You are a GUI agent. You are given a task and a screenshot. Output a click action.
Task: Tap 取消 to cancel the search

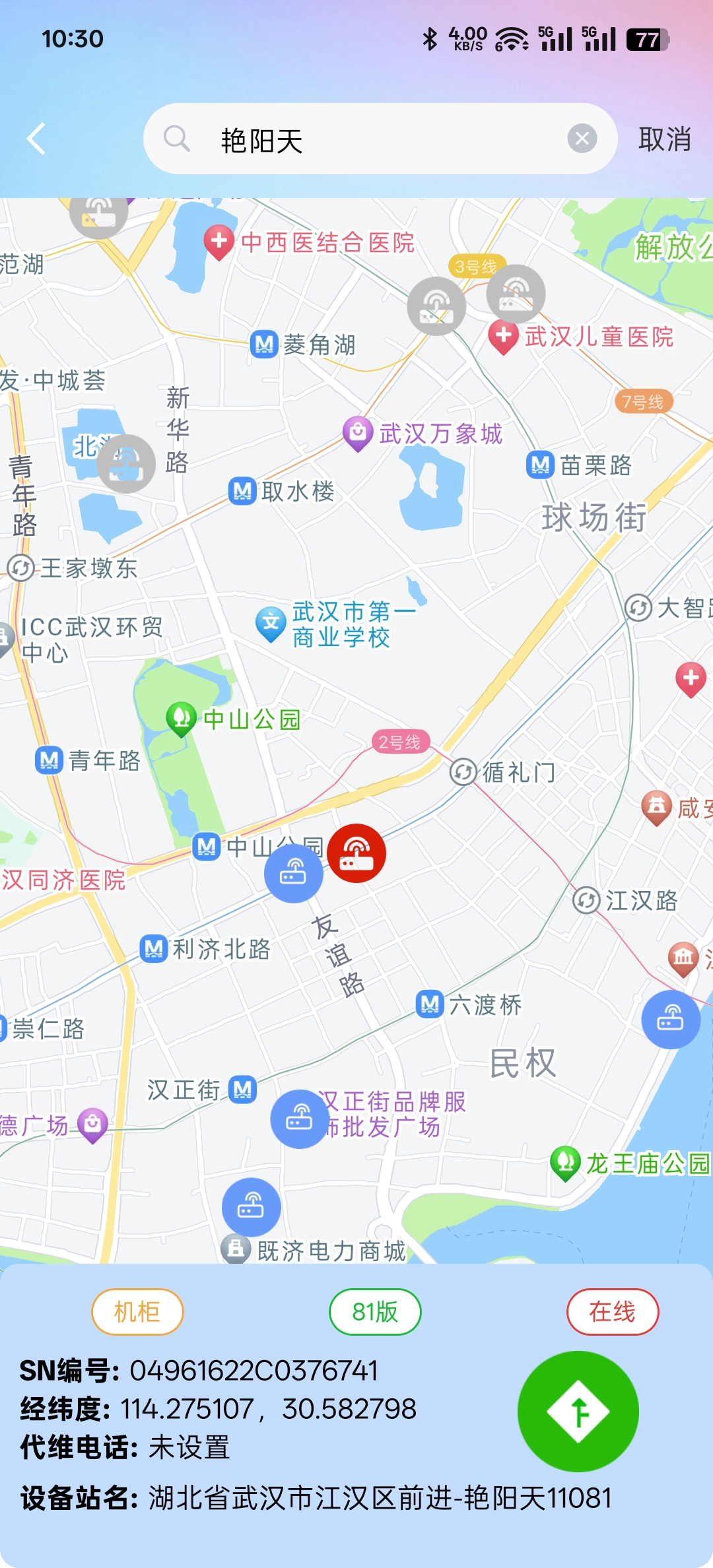[665, 139]
